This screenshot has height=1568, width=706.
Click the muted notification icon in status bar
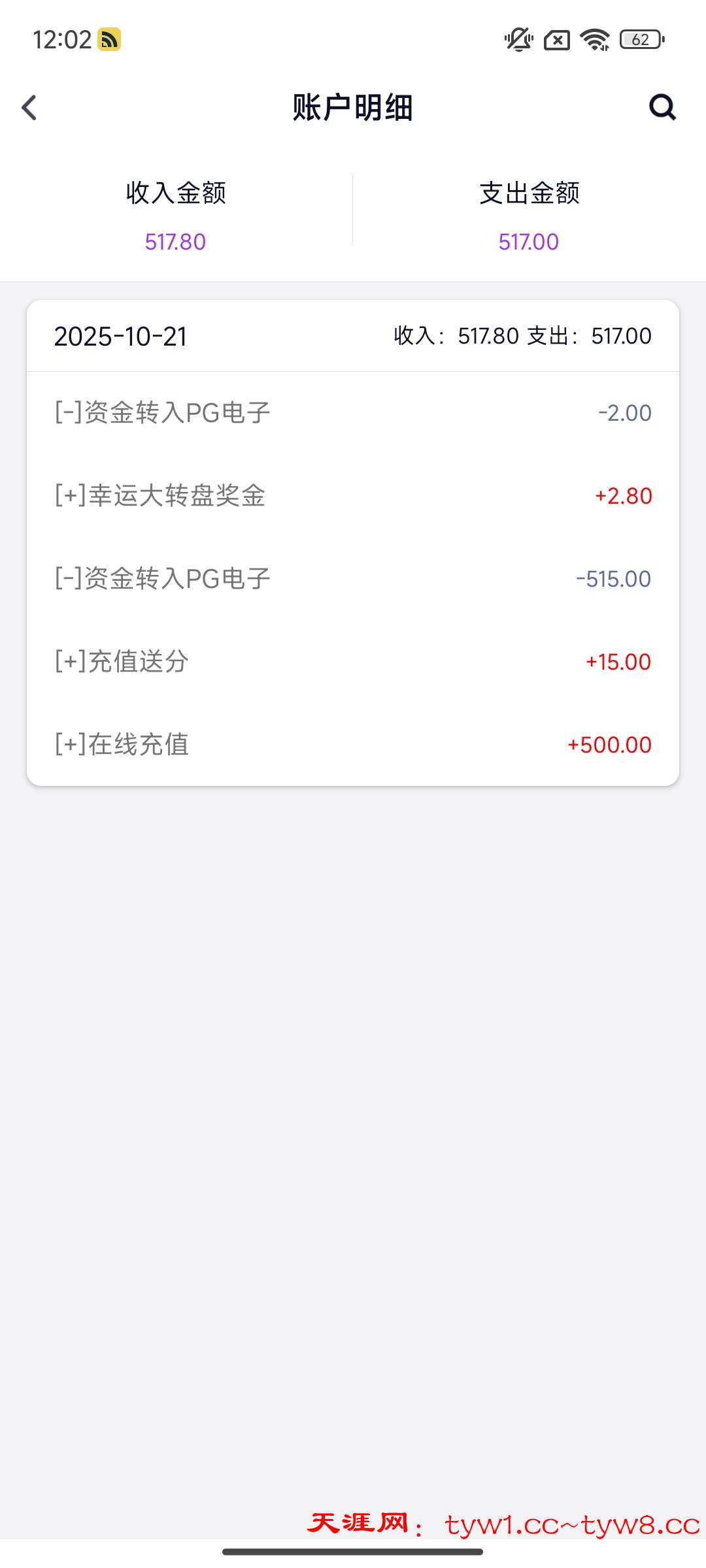pyautogui.click(x=516, y=41)
